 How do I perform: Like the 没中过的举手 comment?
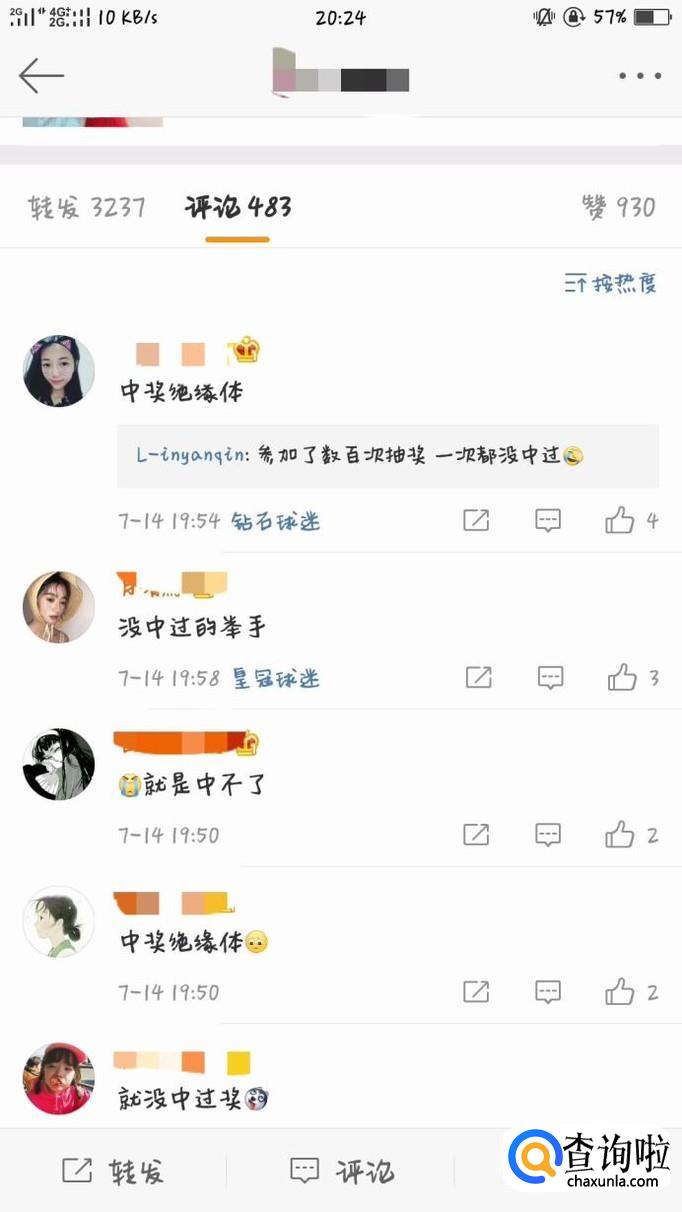622,678
